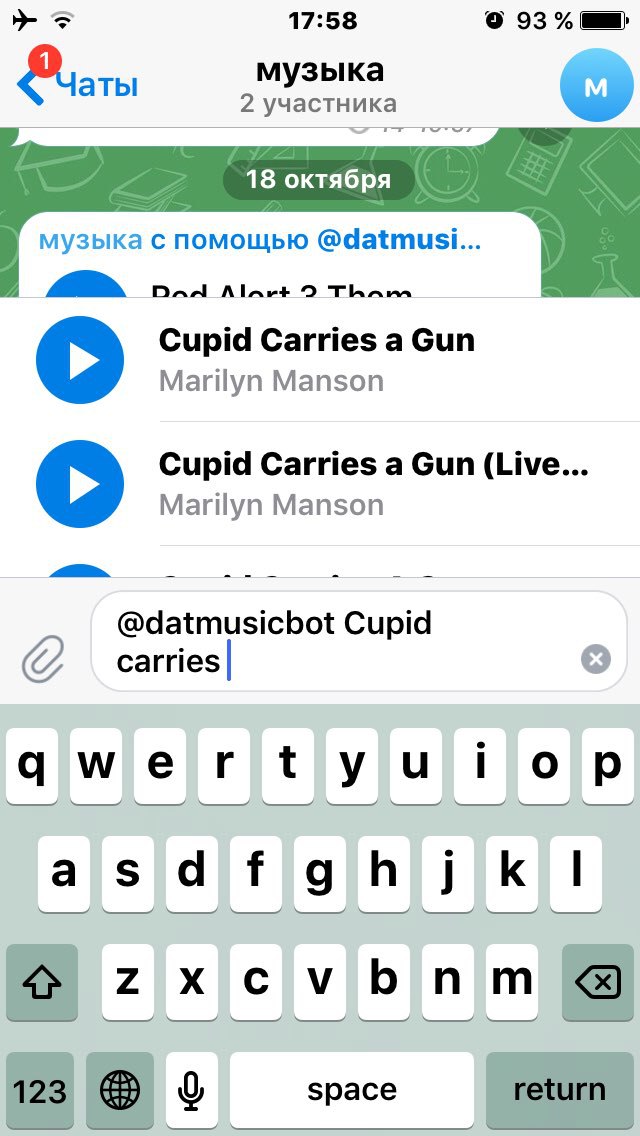Open the attachment paperclip
Viewport: 640px width, 1136px height.
(x=43, y=660)
